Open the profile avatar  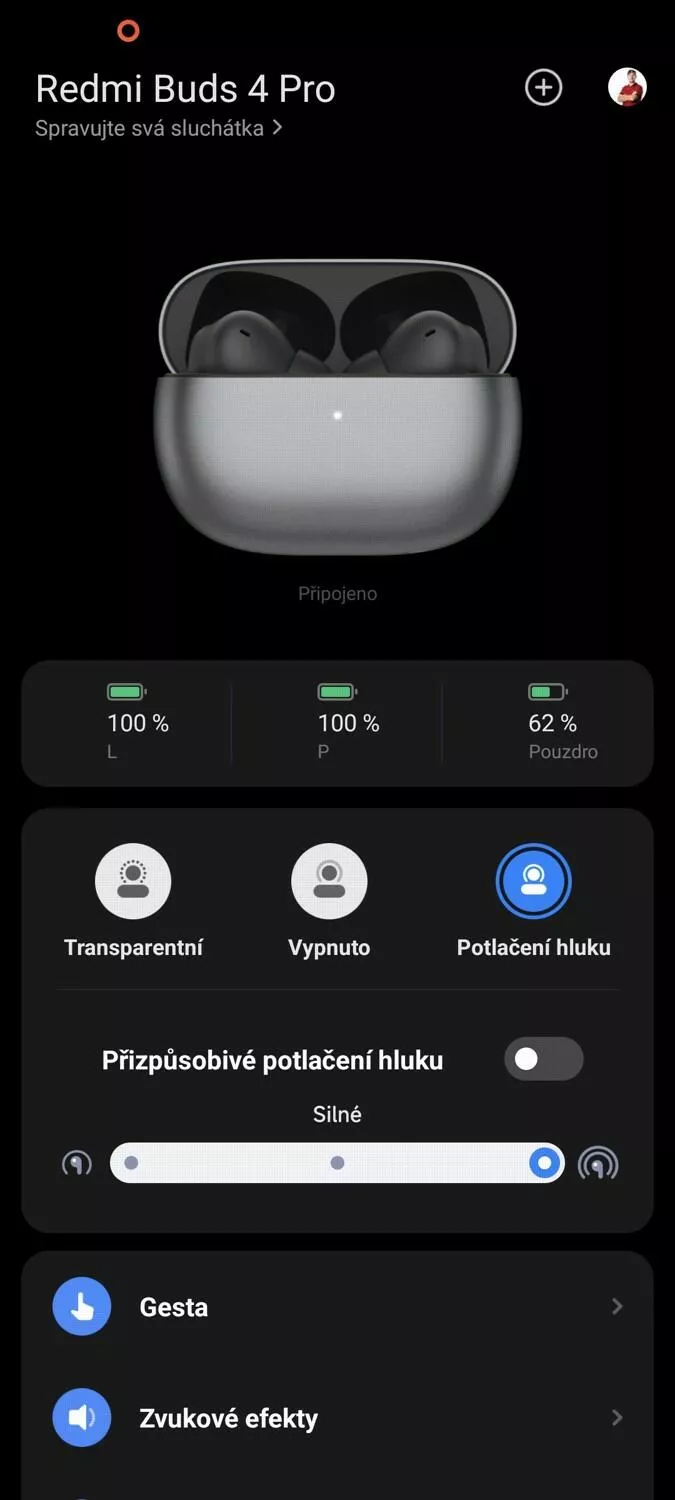coord(627,87)
